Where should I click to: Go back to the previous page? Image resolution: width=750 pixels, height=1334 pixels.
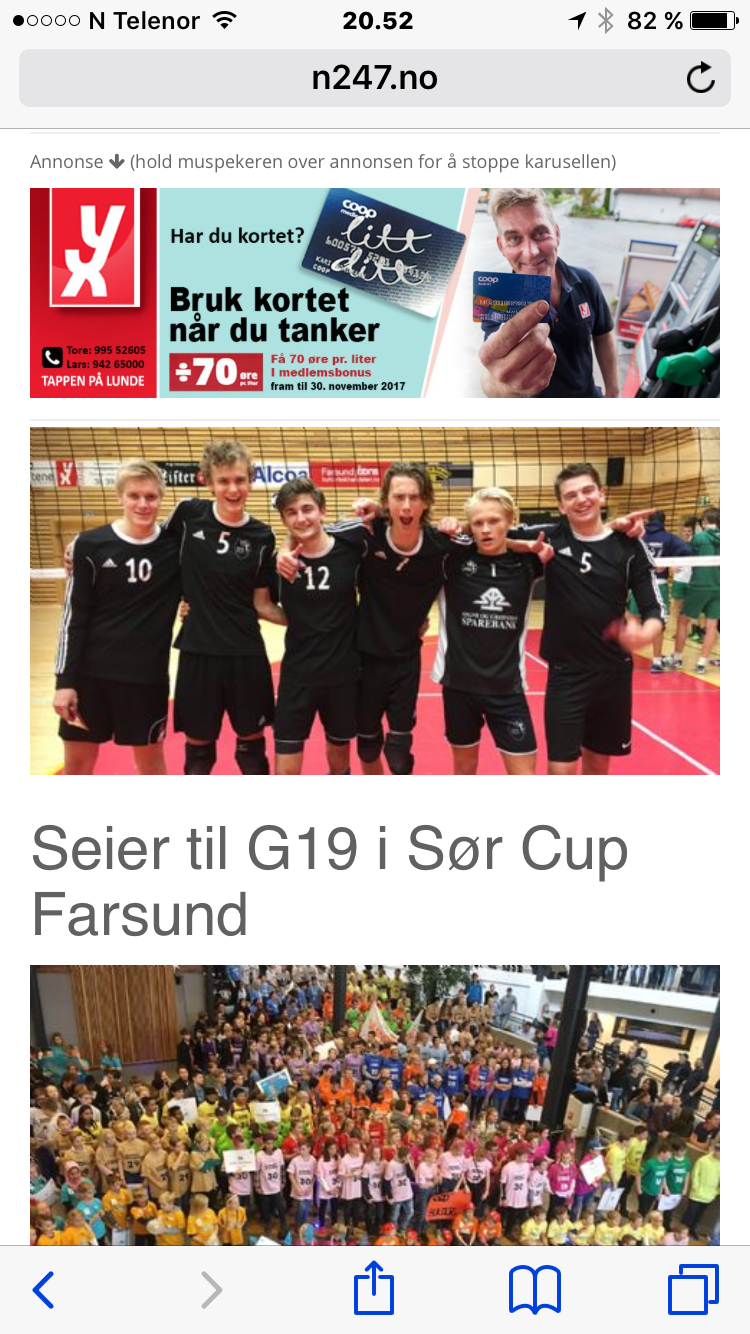(43, 1290)
